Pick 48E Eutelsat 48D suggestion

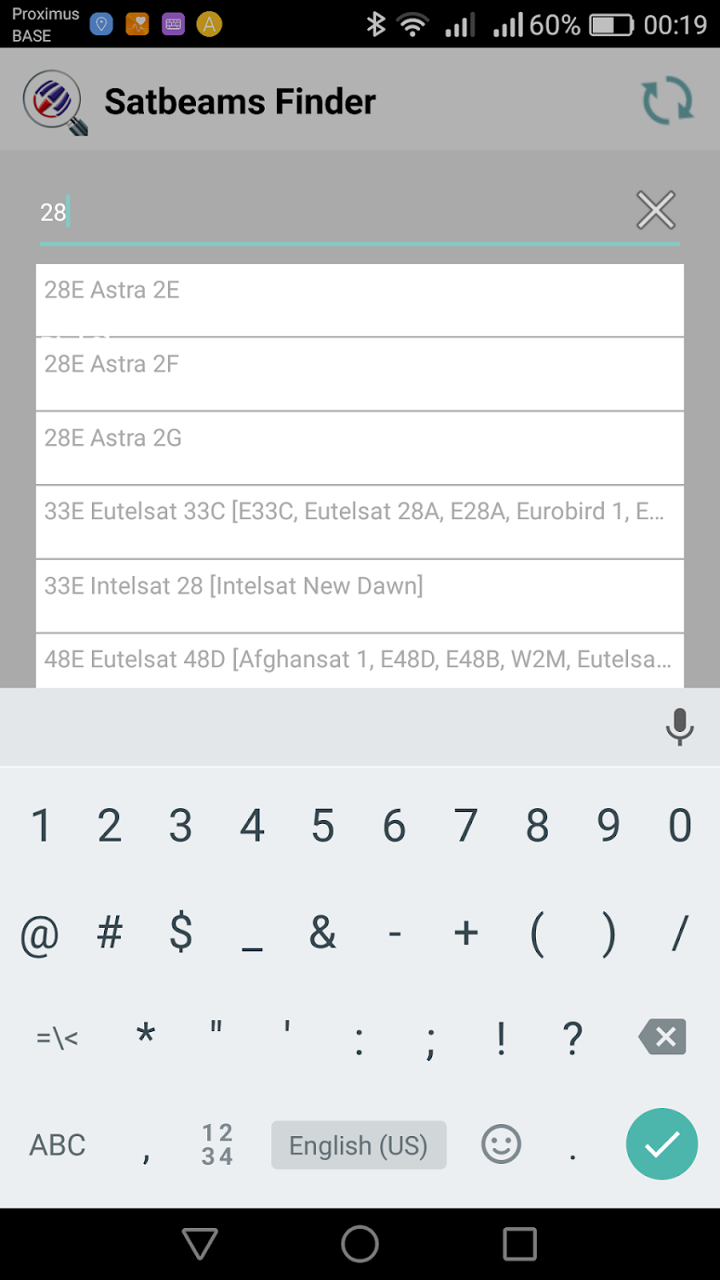[360, 659]
